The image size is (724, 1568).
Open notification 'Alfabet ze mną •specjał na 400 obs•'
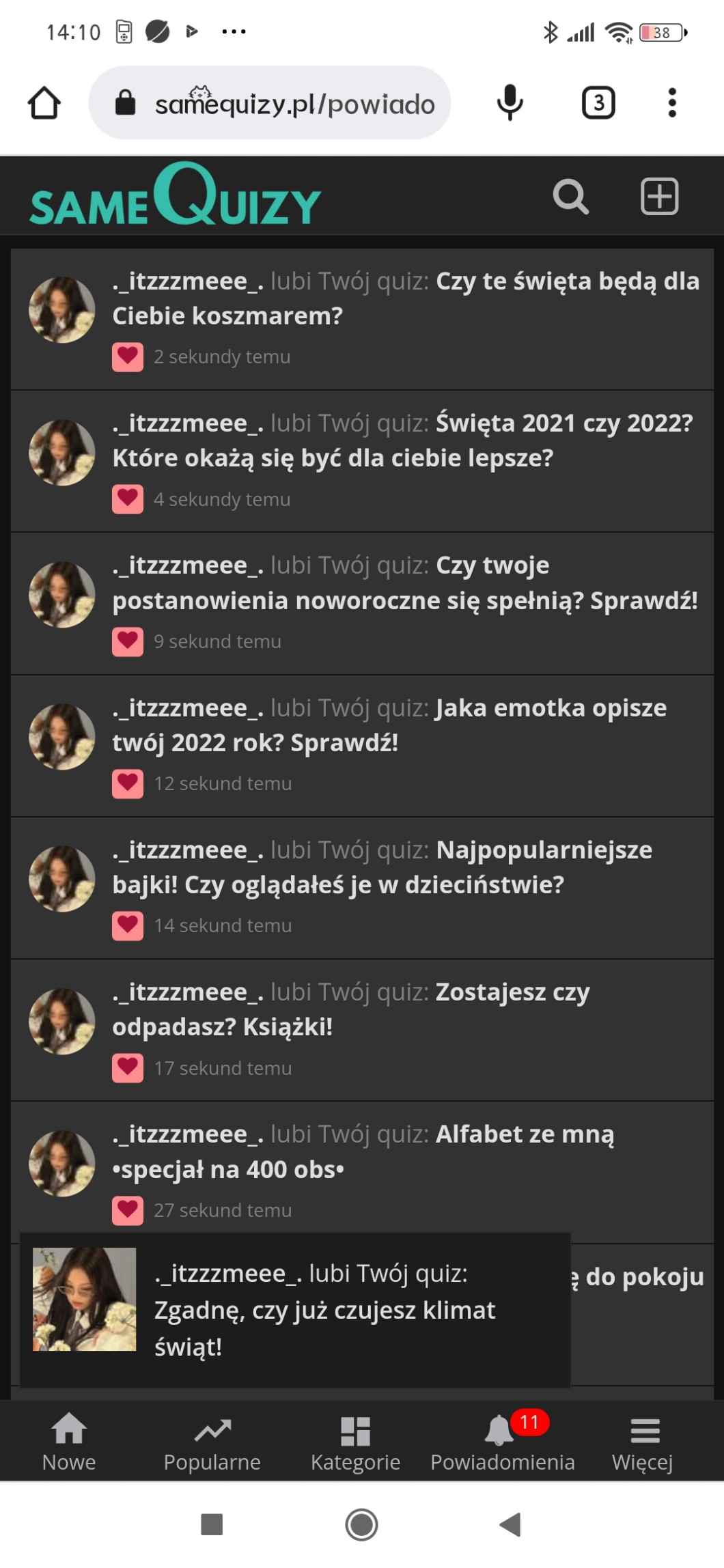tap(363, 1151)
